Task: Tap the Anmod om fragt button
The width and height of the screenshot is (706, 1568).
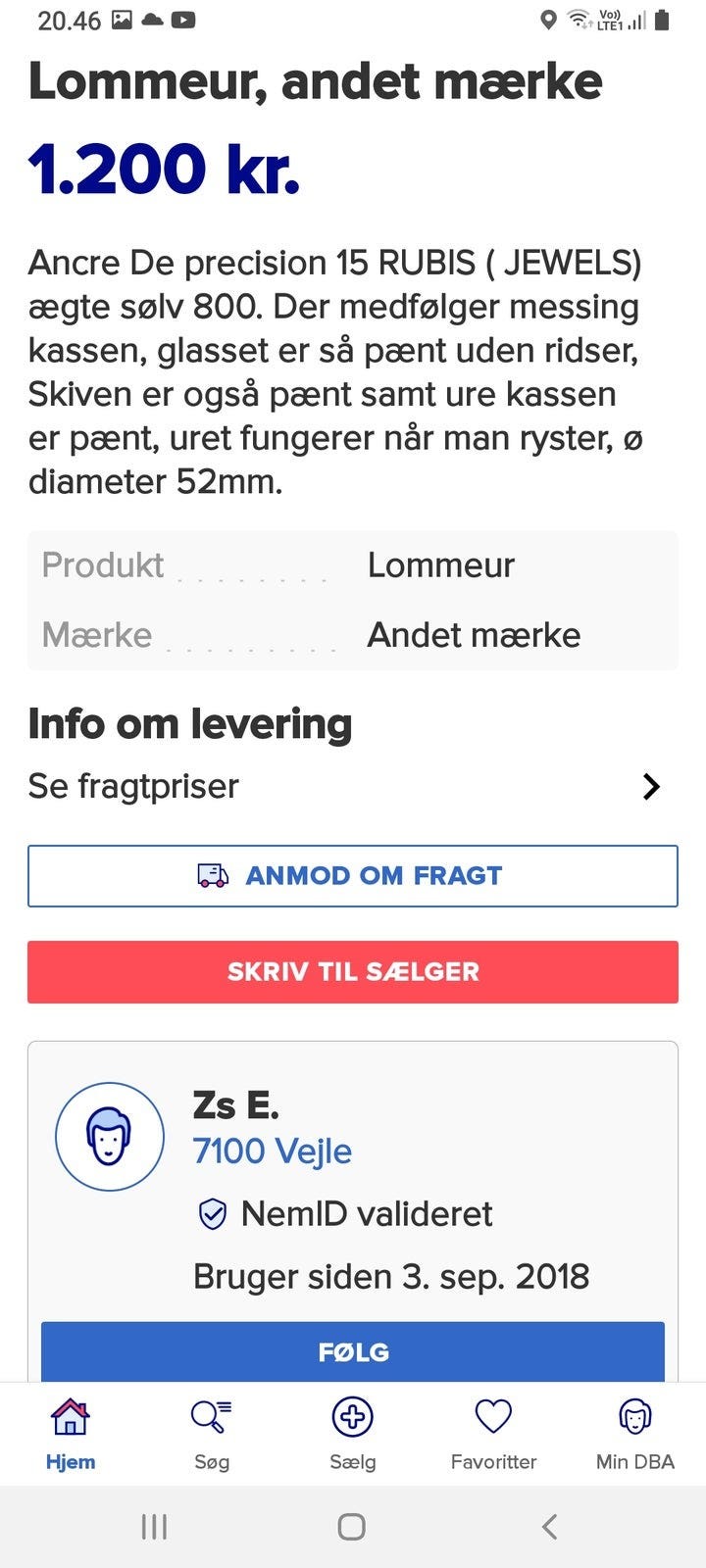Action: [x=353, y=875]
